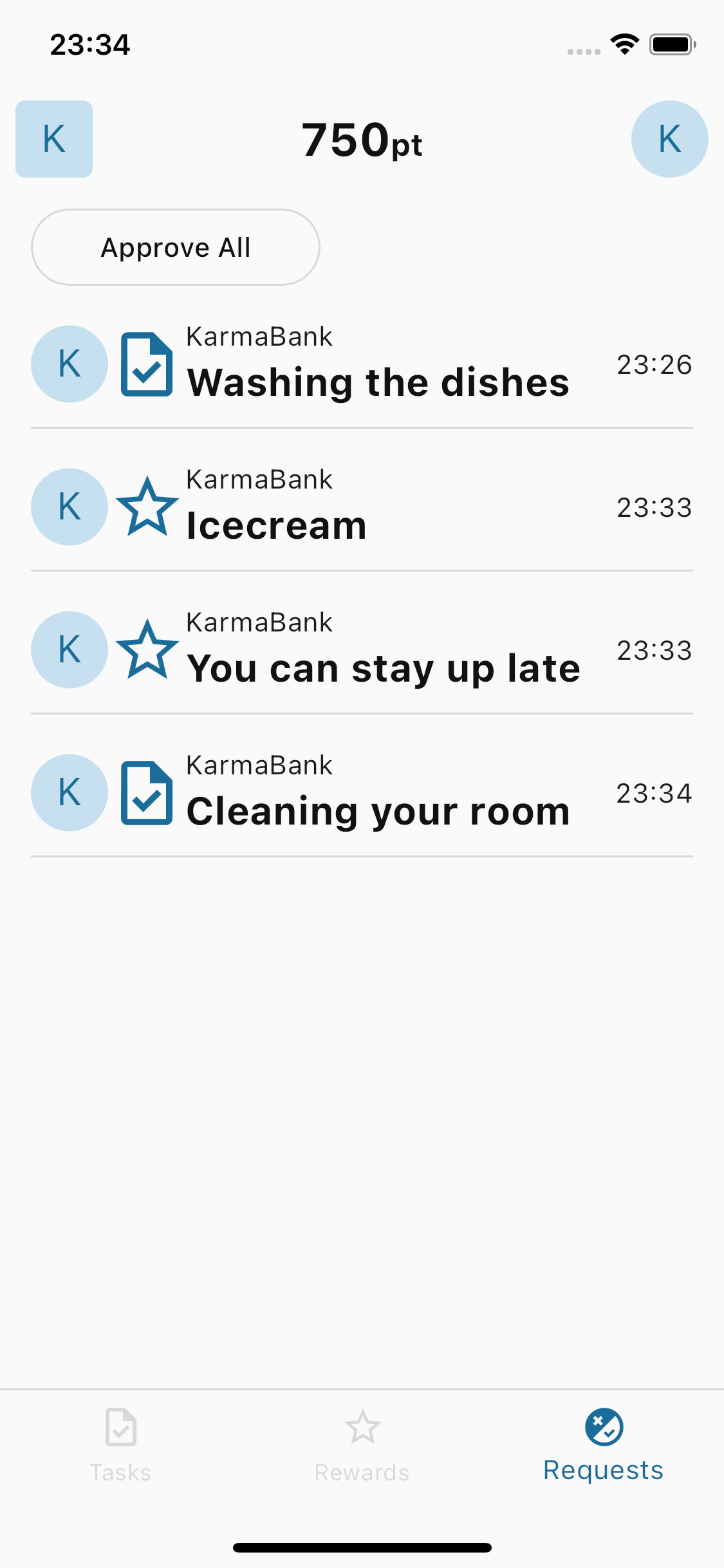Screen dimensions: 724x1568
Task: Open the top-left K profile icon
Action: pos(53,138)
